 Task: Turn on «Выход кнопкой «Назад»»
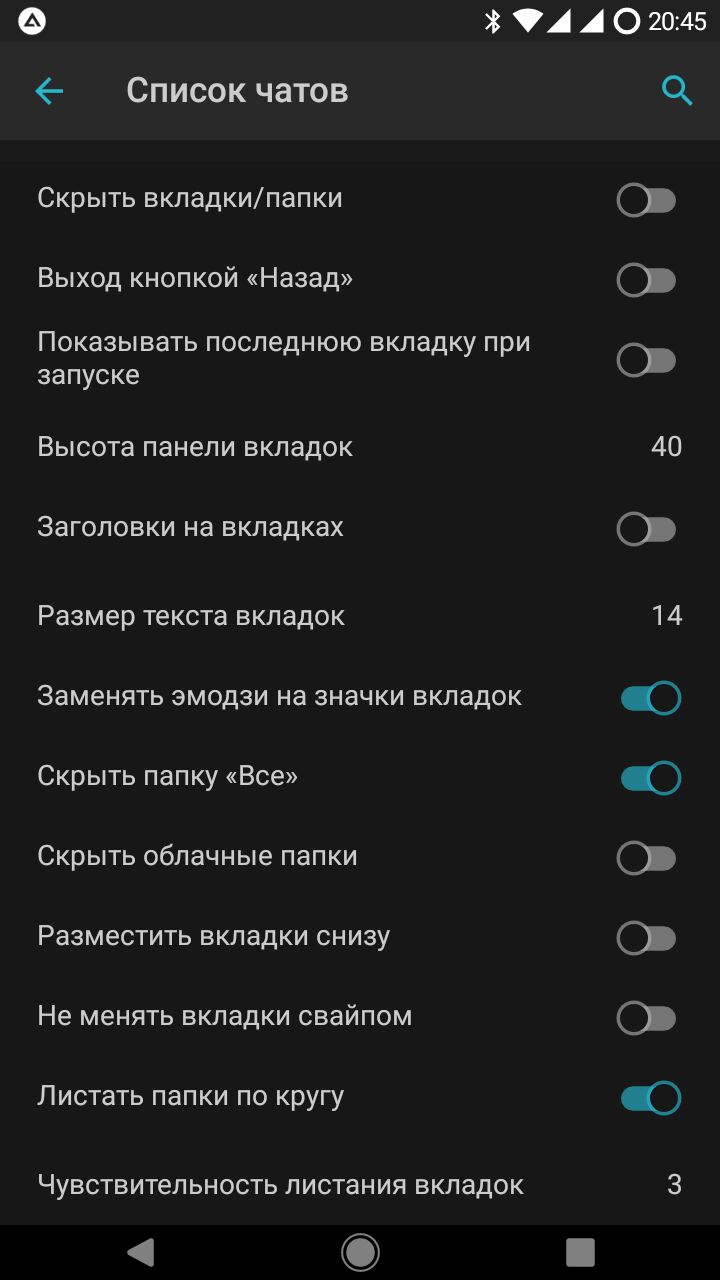[647, 281]
